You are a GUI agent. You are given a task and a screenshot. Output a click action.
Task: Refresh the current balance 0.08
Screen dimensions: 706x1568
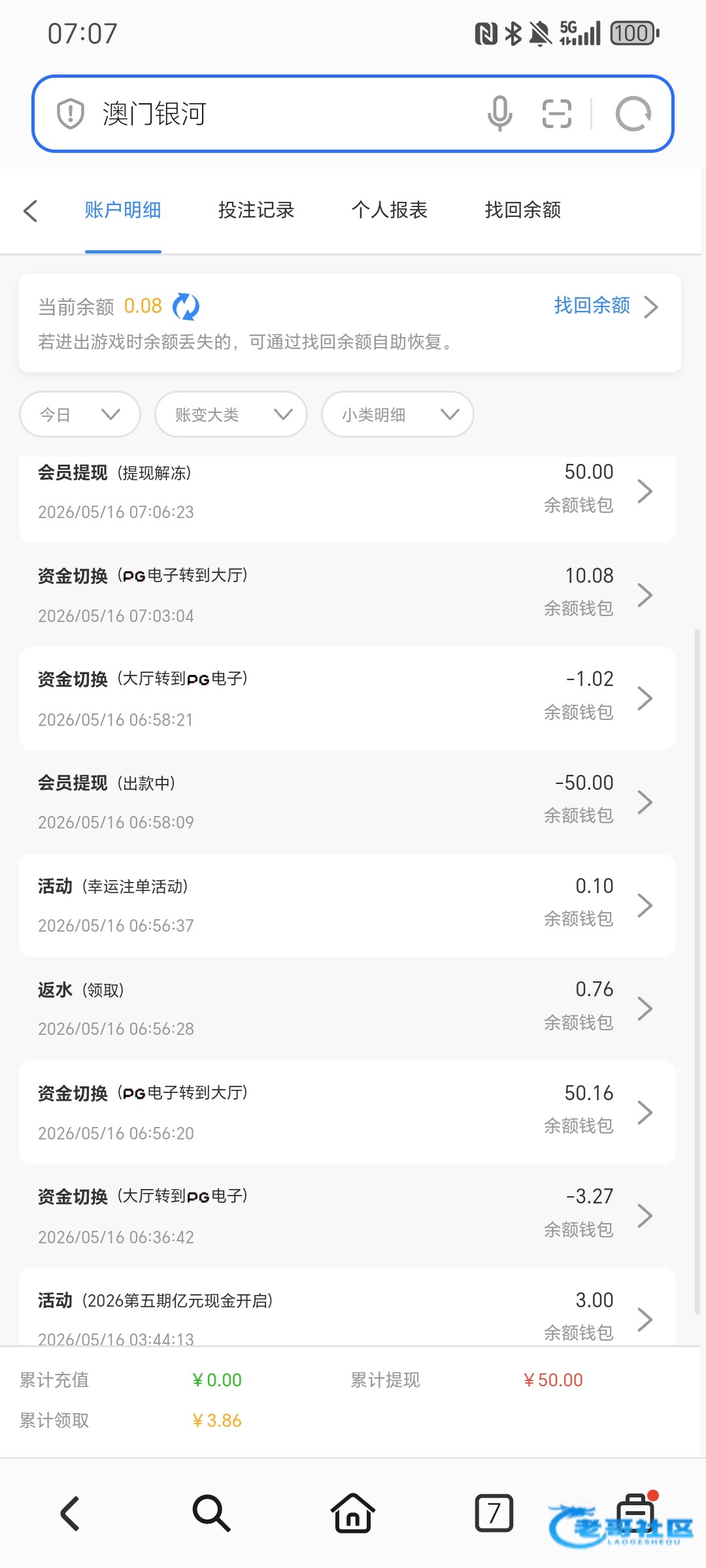click(186, 306)
